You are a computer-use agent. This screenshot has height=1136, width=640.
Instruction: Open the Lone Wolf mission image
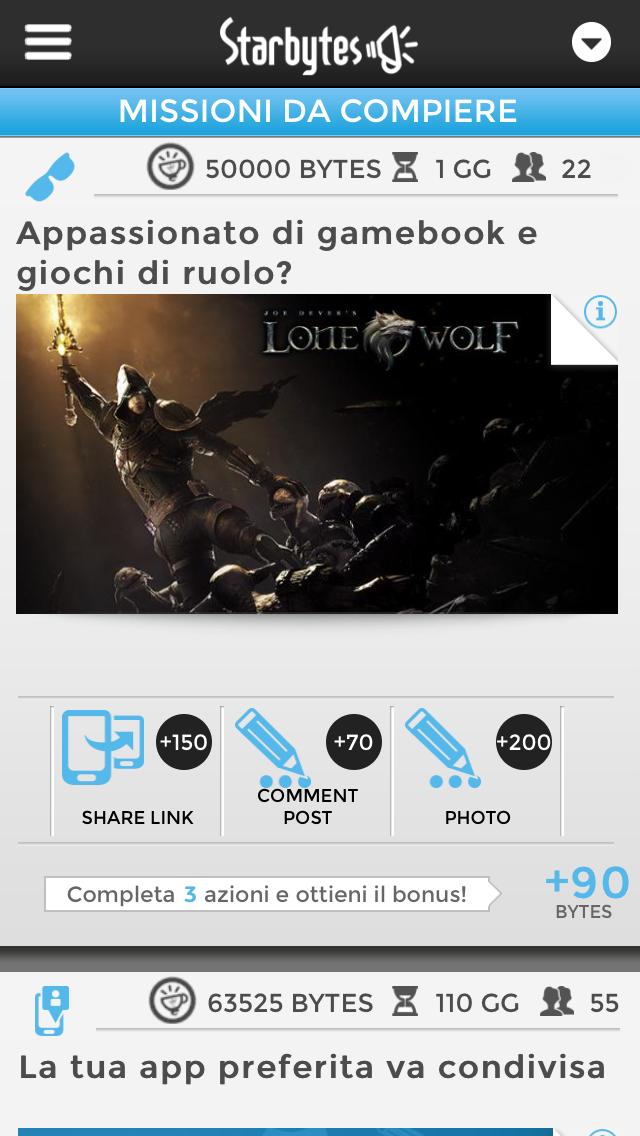point(300,453)
